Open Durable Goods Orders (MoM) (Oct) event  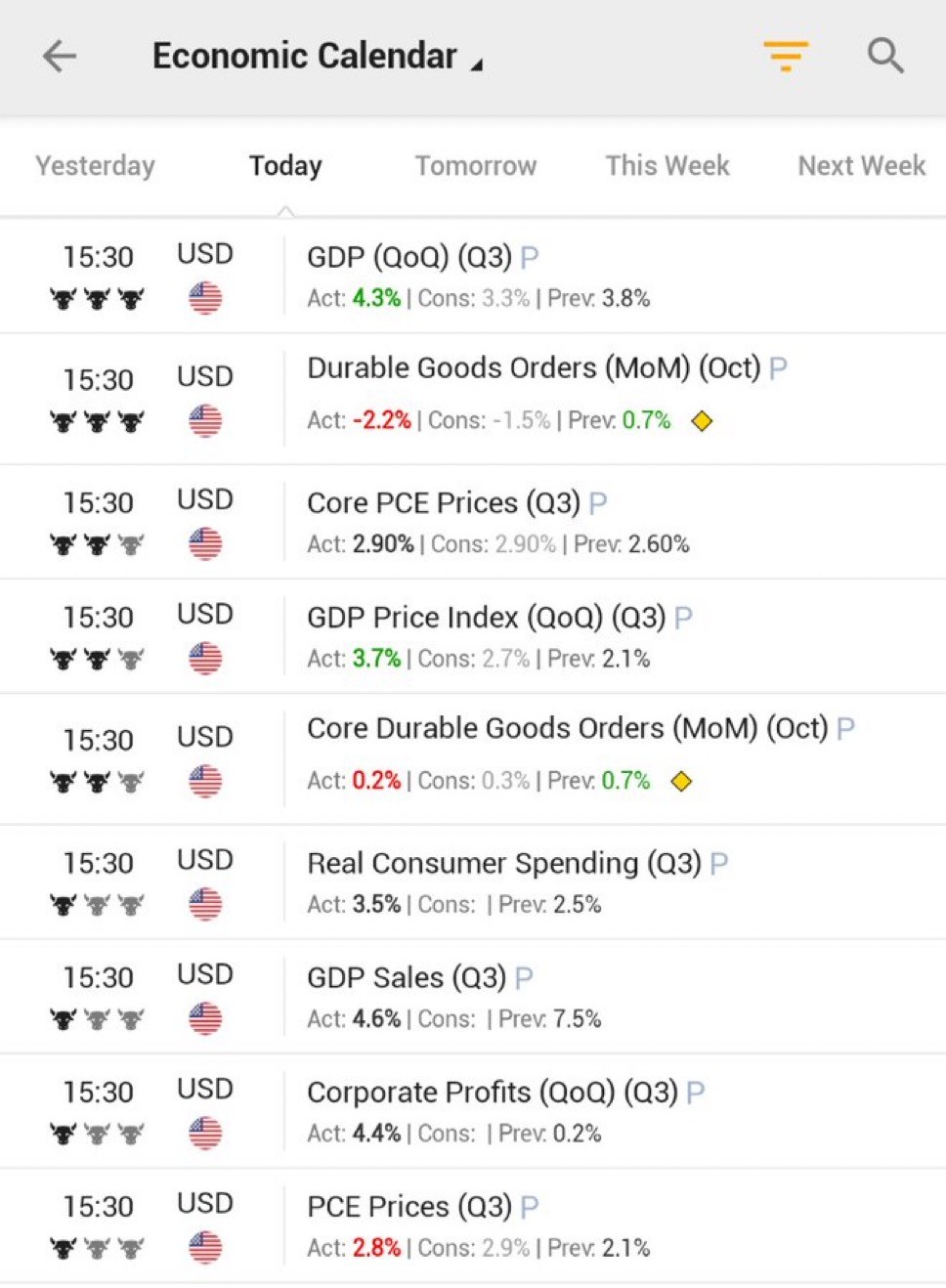coord(534,368)
